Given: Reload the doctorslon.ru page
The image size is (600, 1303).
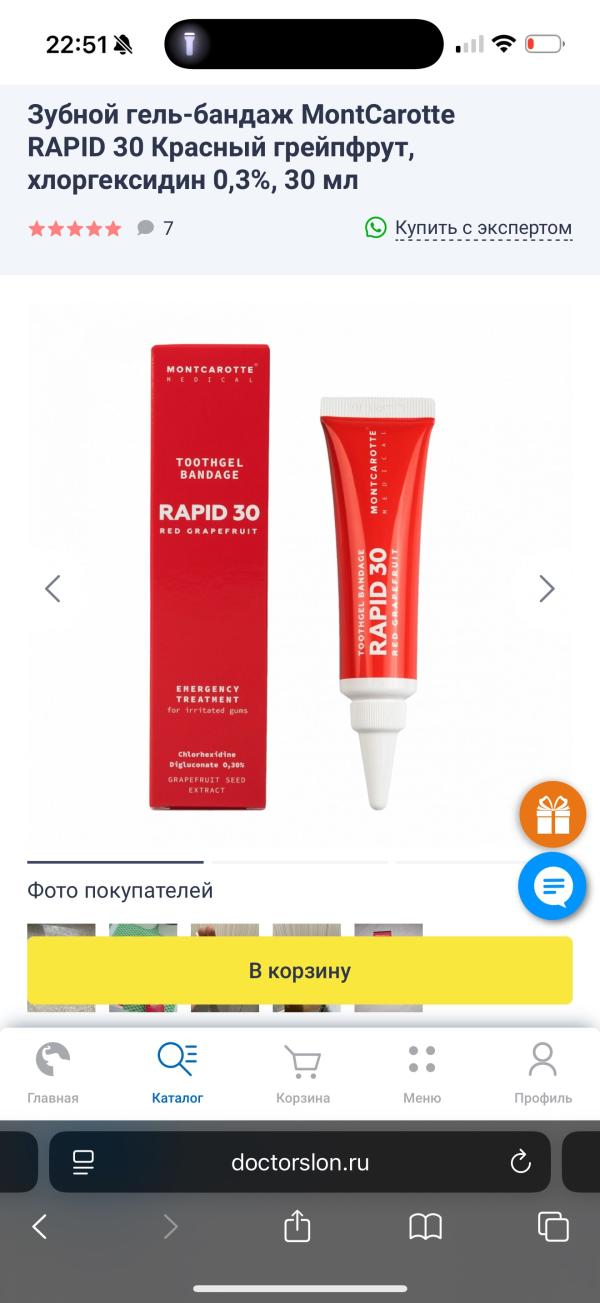Looking at the screenshot, I should [520, 1162].
